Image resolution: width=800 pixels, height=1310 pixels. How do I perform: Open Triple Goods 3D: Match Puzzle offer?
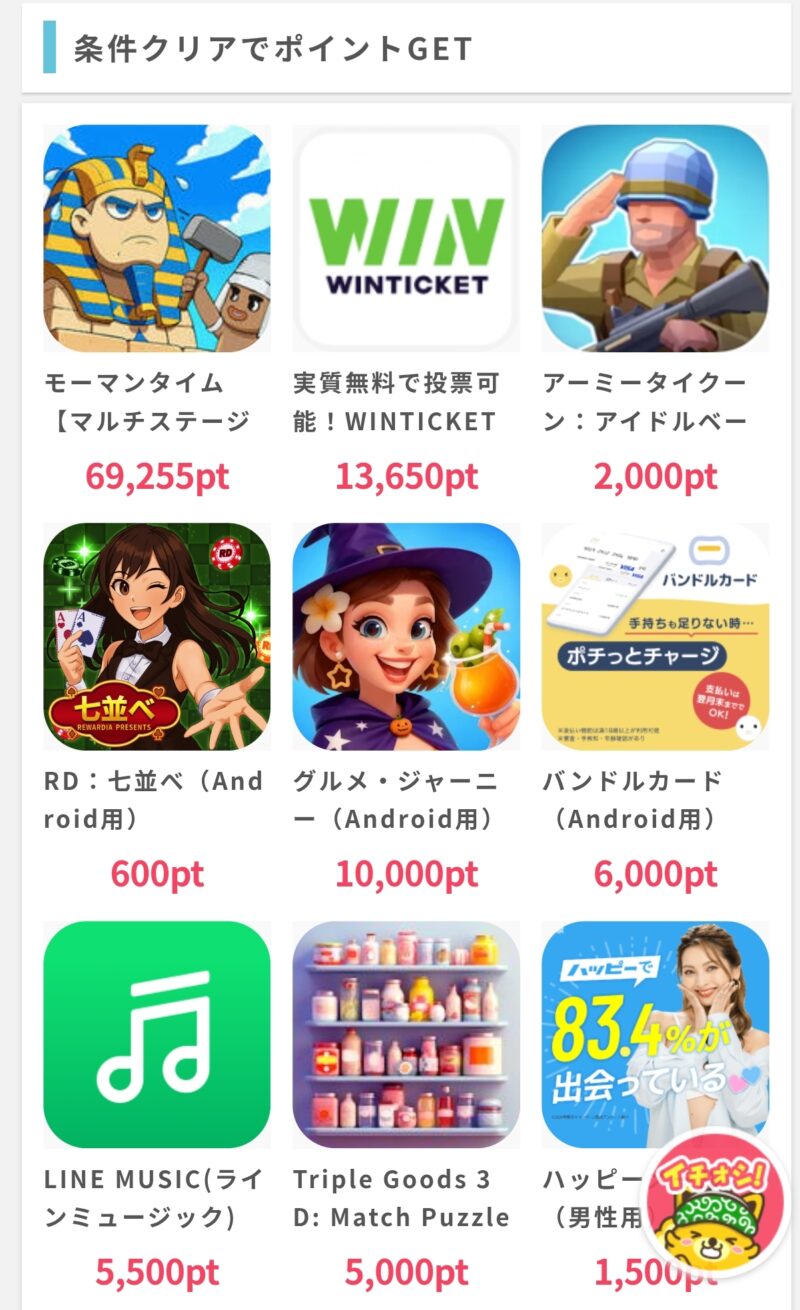406,1034
